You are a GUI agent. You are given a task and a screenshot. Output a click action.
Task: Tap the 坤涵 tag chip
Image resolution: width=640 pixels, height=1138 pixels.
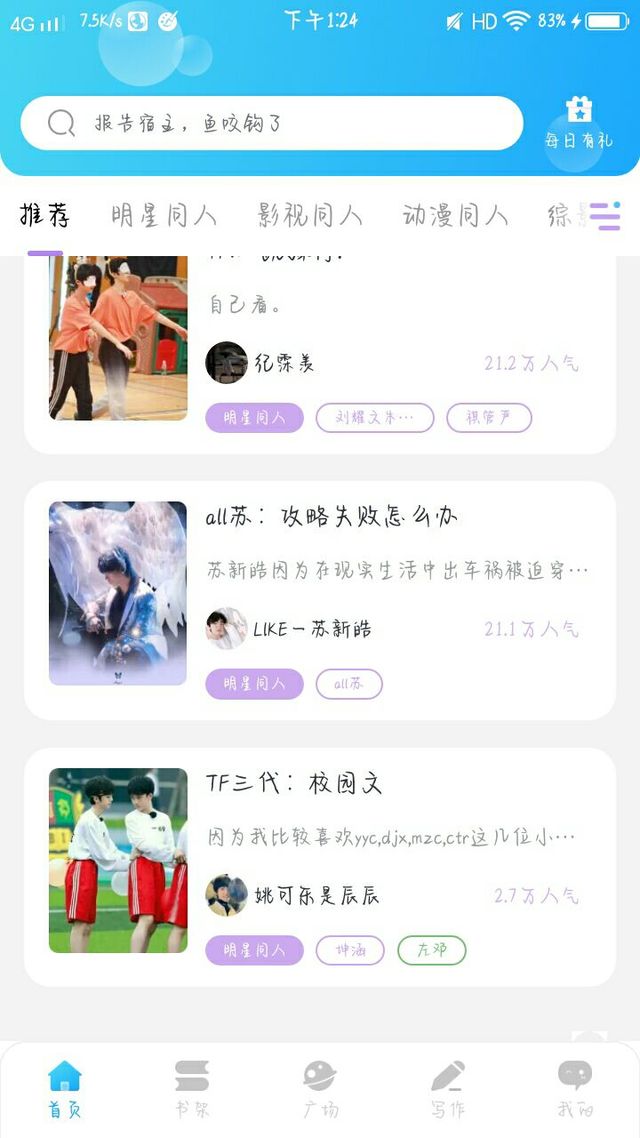(x=350, y=950)
